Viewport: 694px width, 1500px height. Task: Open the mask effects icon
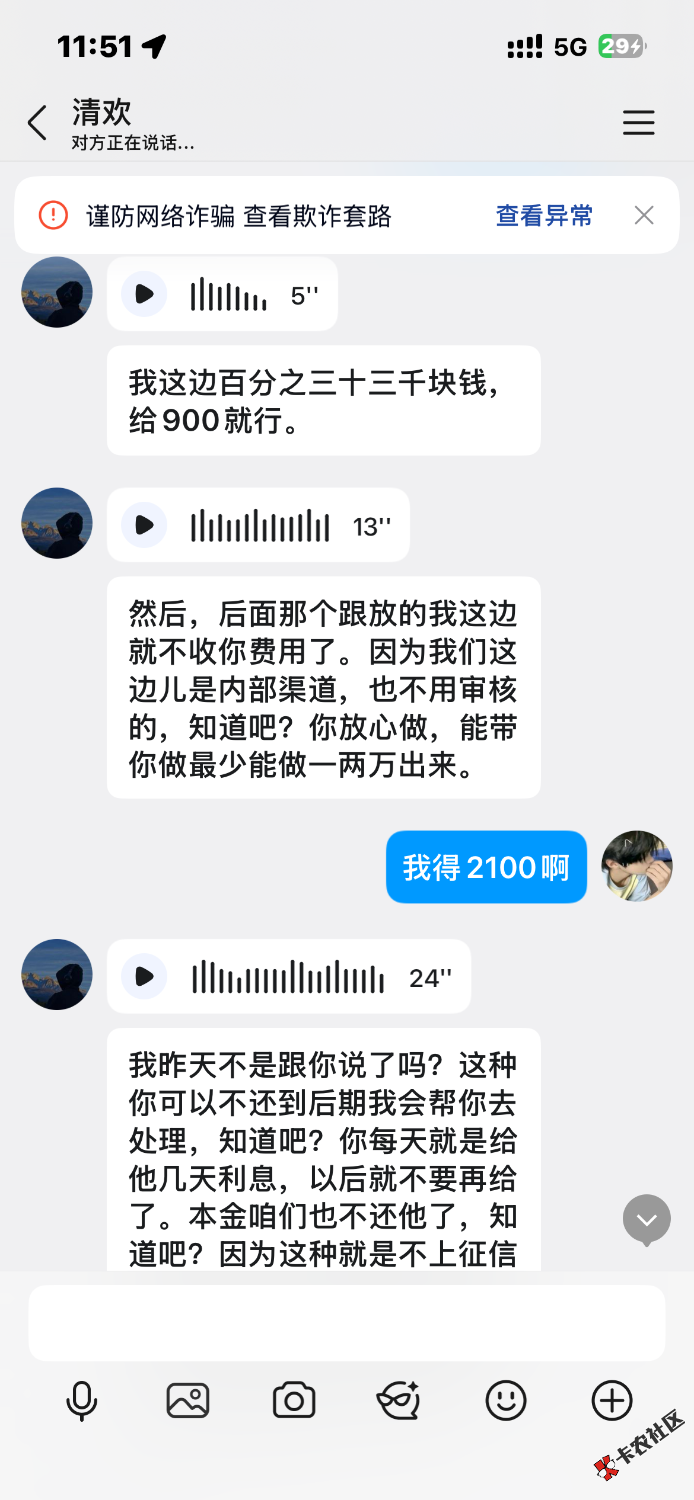tap(398, 1401)
